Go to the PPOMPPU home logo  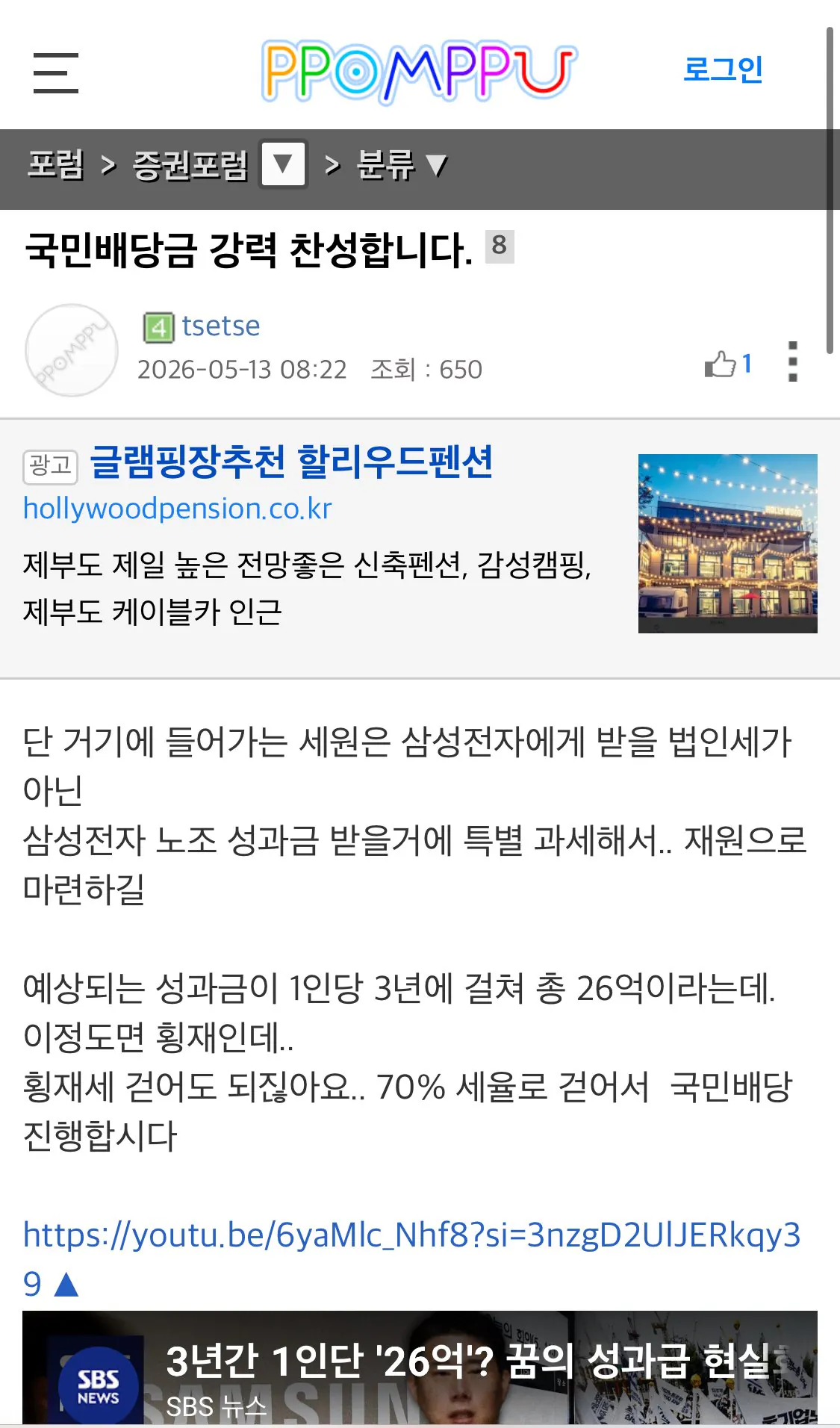point(419,72)
